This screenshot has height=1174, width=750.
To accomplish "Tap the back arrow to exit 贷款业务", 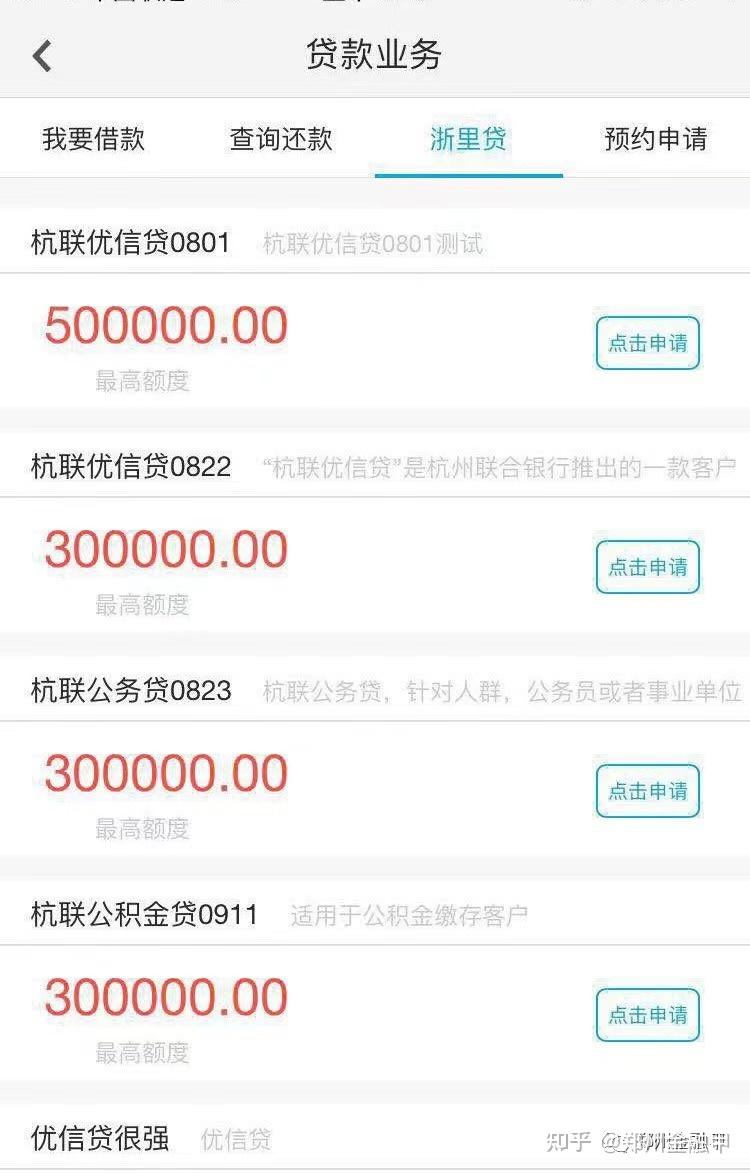I will click(40, 55).
